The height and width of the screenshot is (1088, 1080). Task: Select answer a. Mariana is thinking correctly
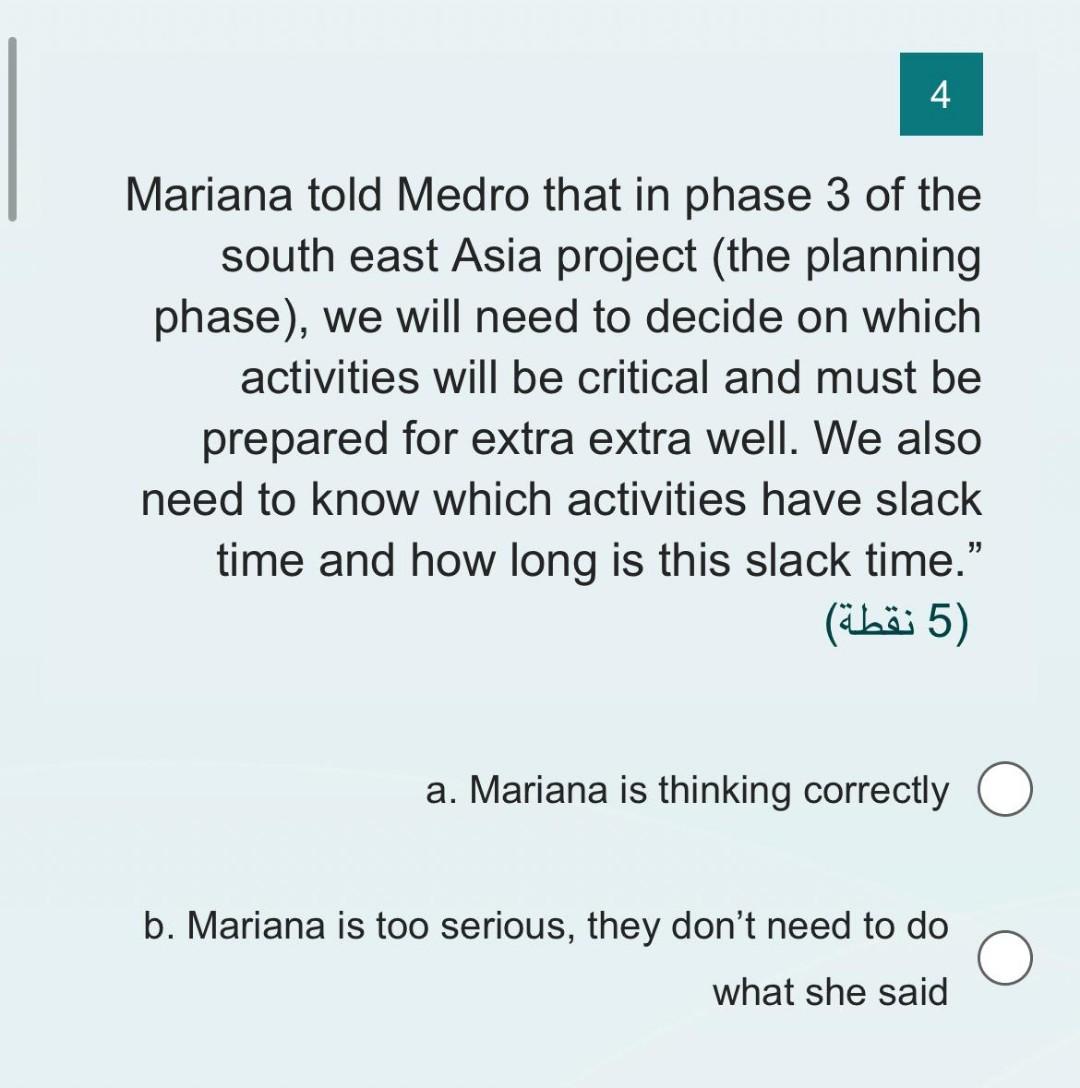point(1004,790)
